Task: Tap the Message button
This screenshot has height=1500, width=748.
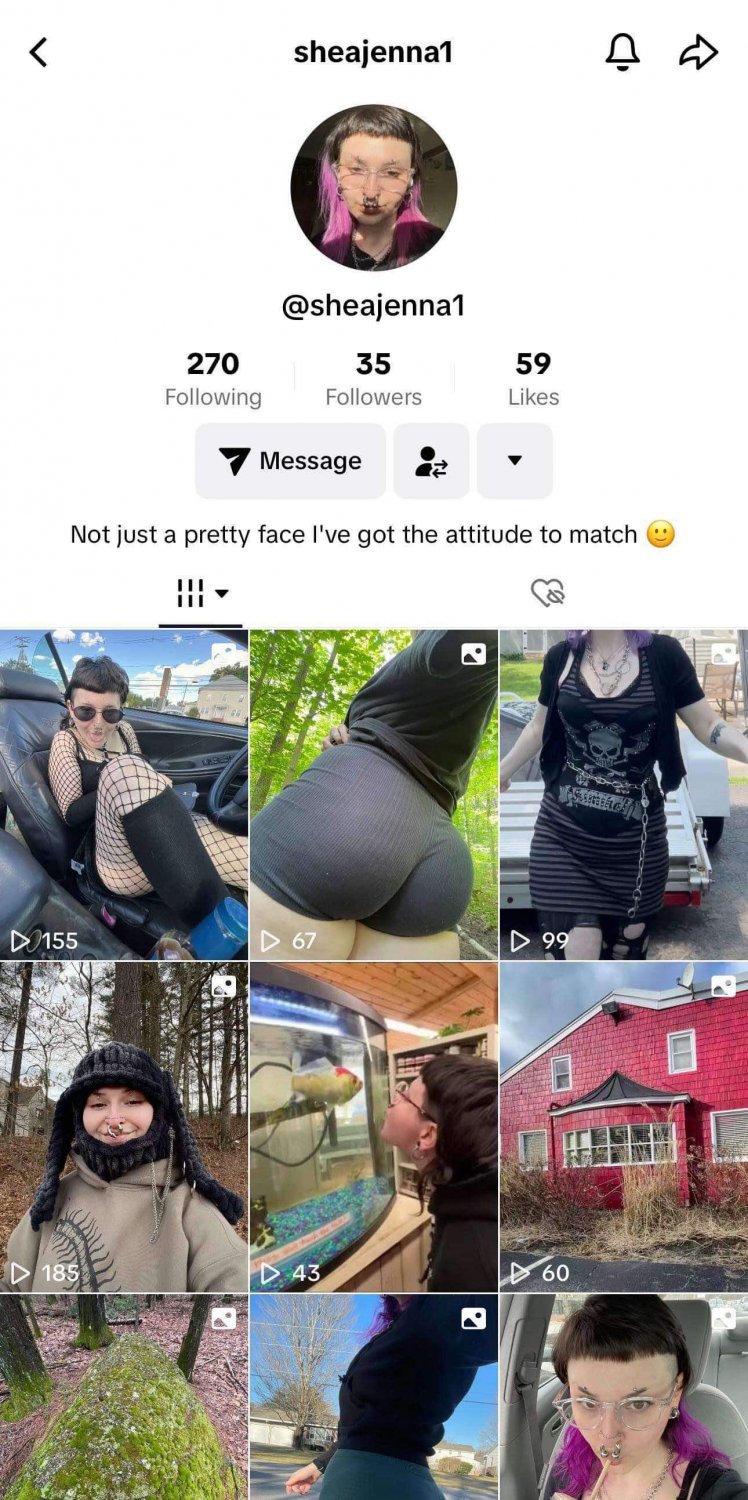Action: (x=290, y=461)
